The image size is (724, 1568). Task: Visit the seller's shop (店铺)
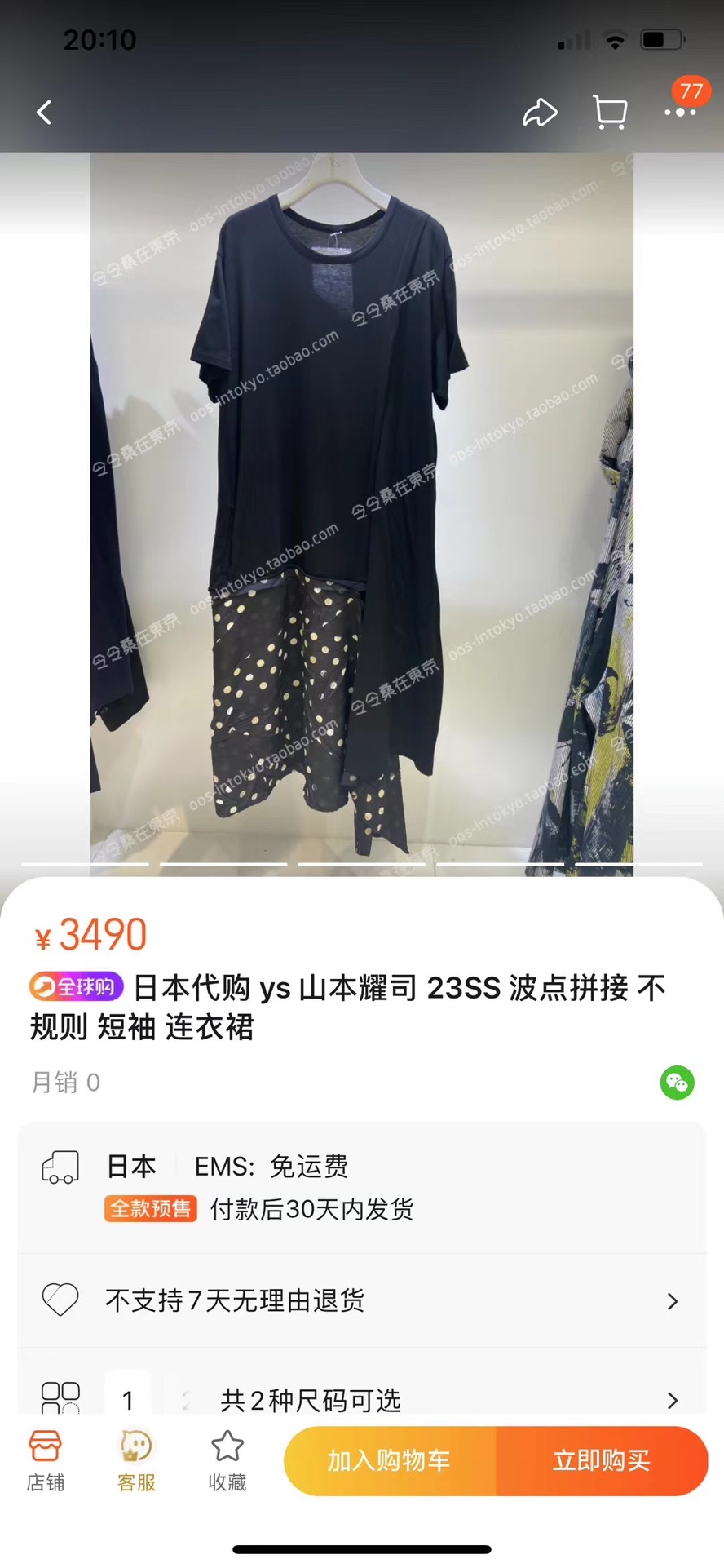[45, 1461]
